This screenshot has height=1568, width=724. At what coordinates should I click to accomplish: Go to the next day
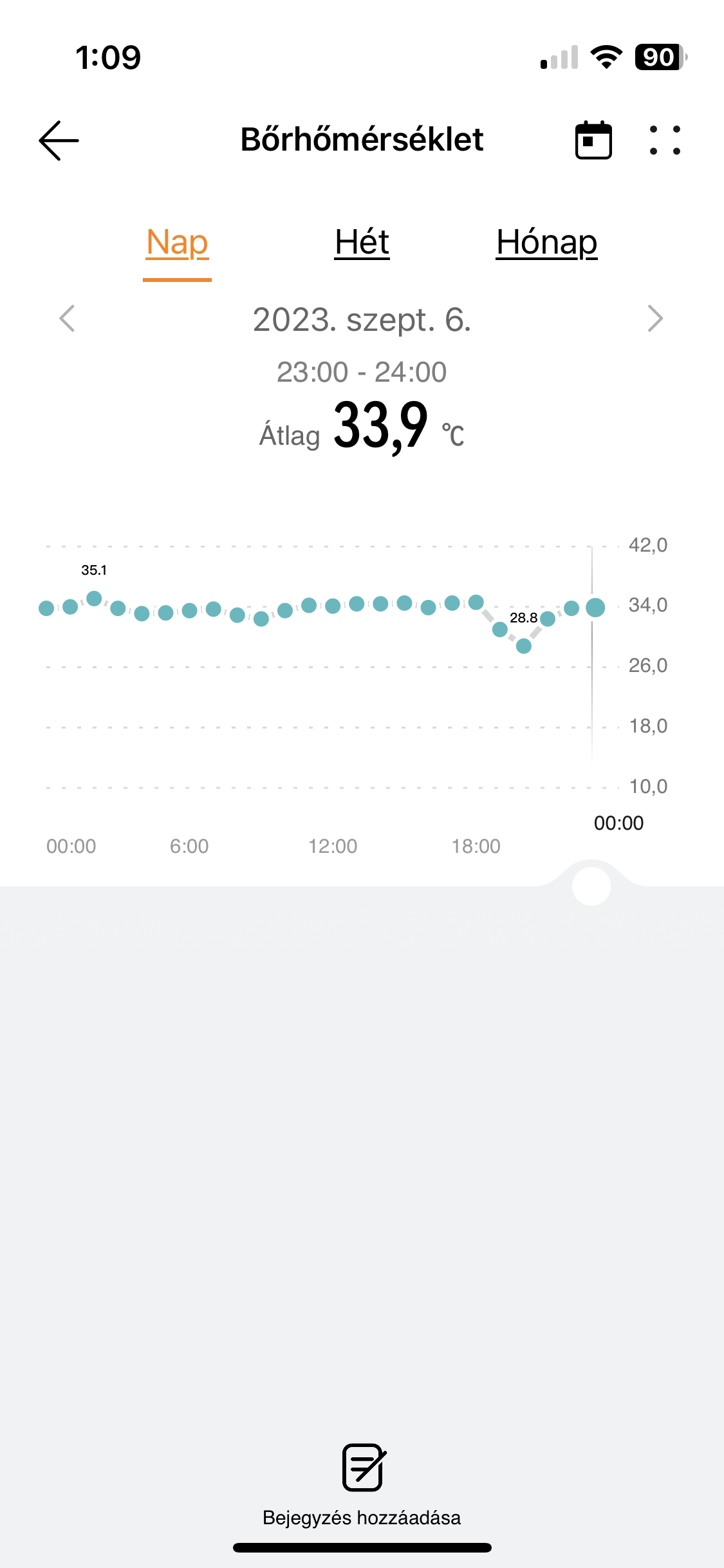655,318
